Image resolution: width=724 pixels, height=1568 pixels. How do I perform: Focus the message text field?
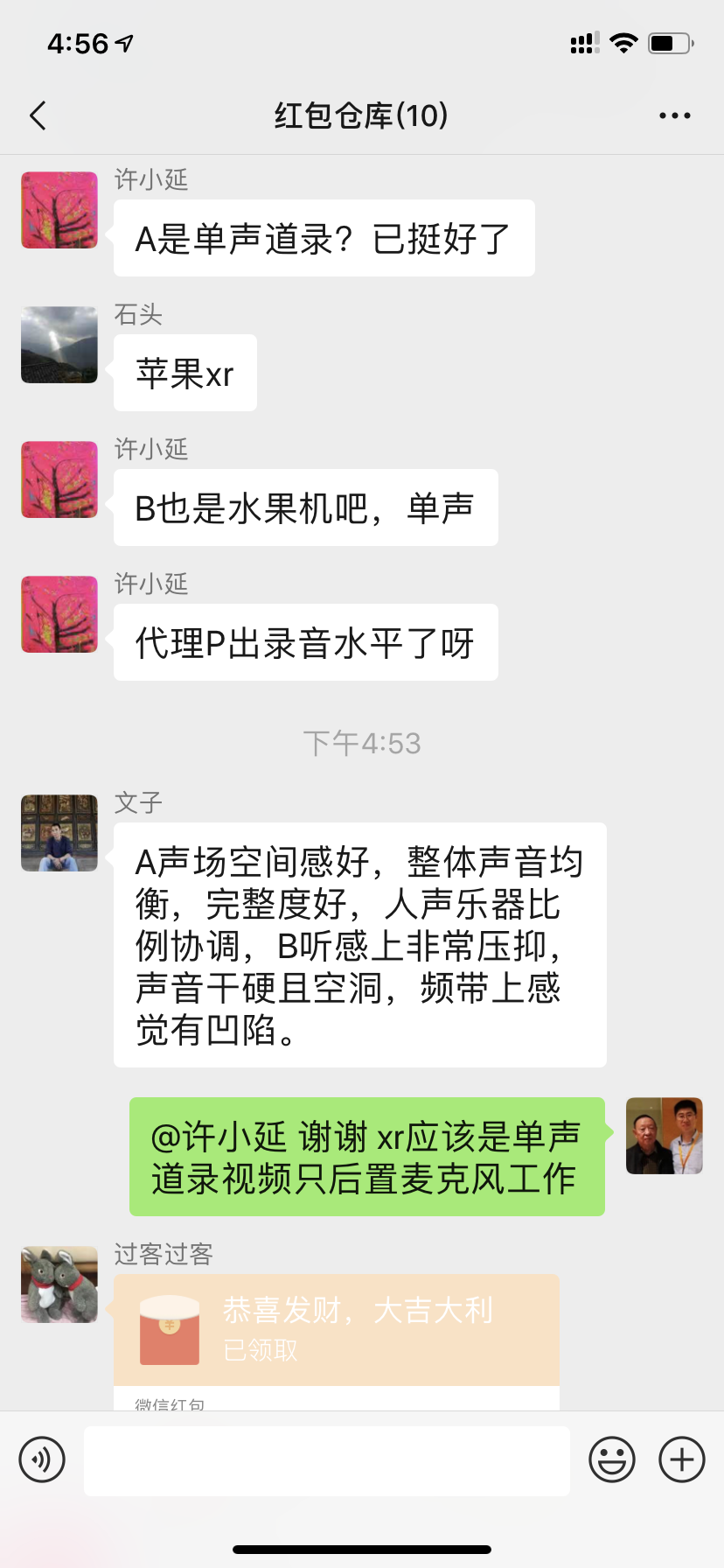[327, 1459]
